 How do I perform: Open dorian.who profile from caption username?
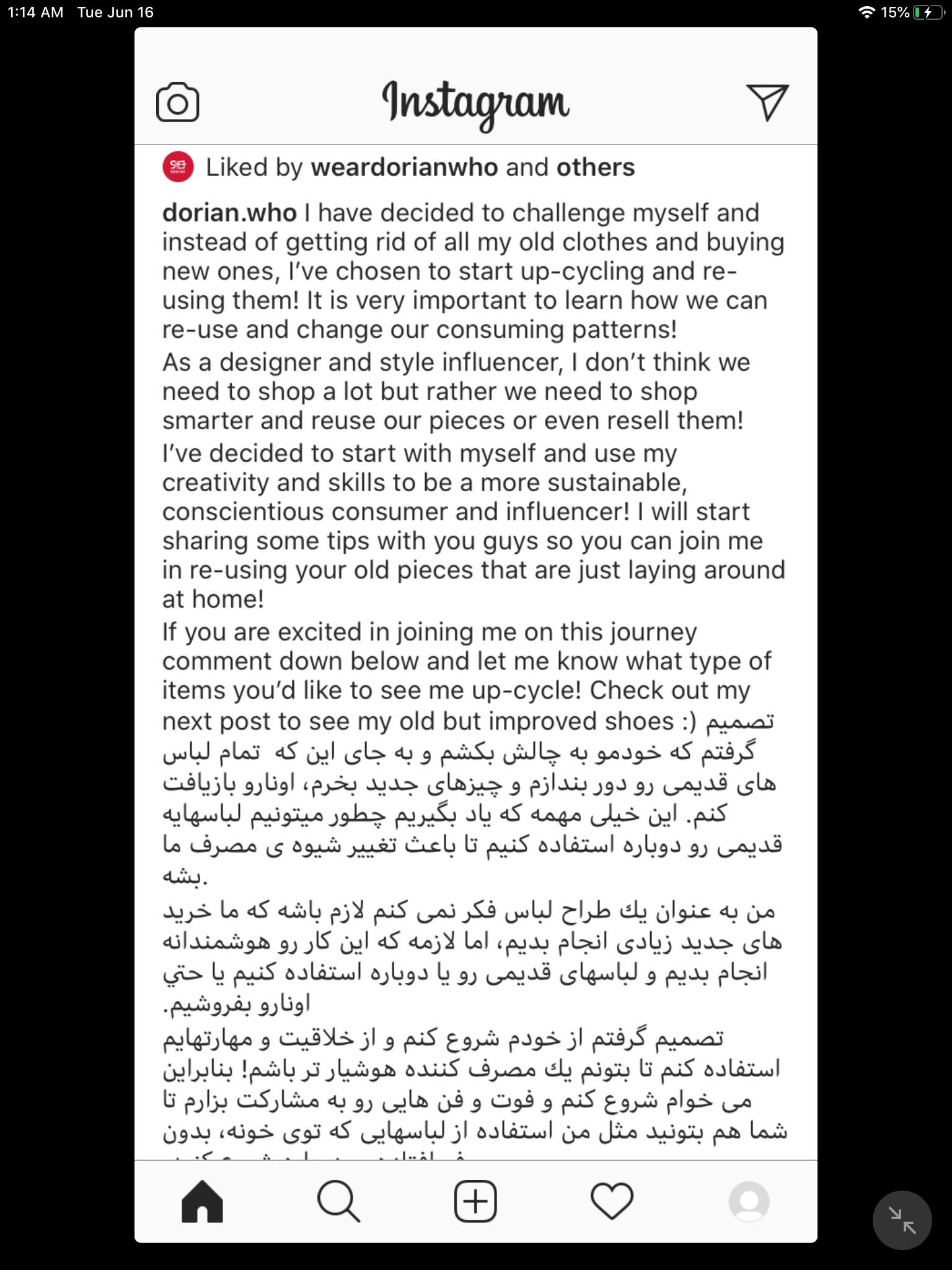click(229, 213)
